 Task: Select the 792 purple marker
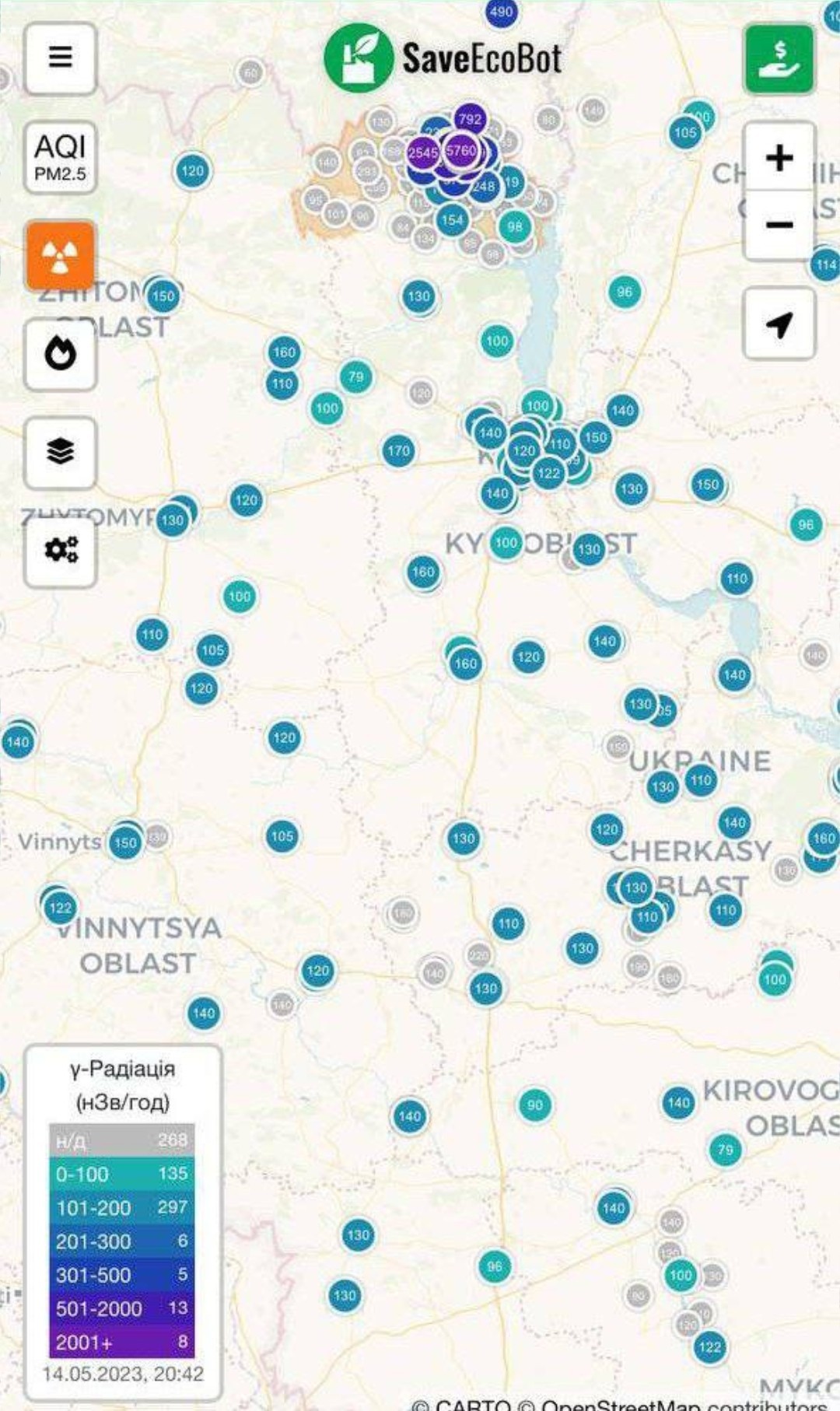[470, 119]
